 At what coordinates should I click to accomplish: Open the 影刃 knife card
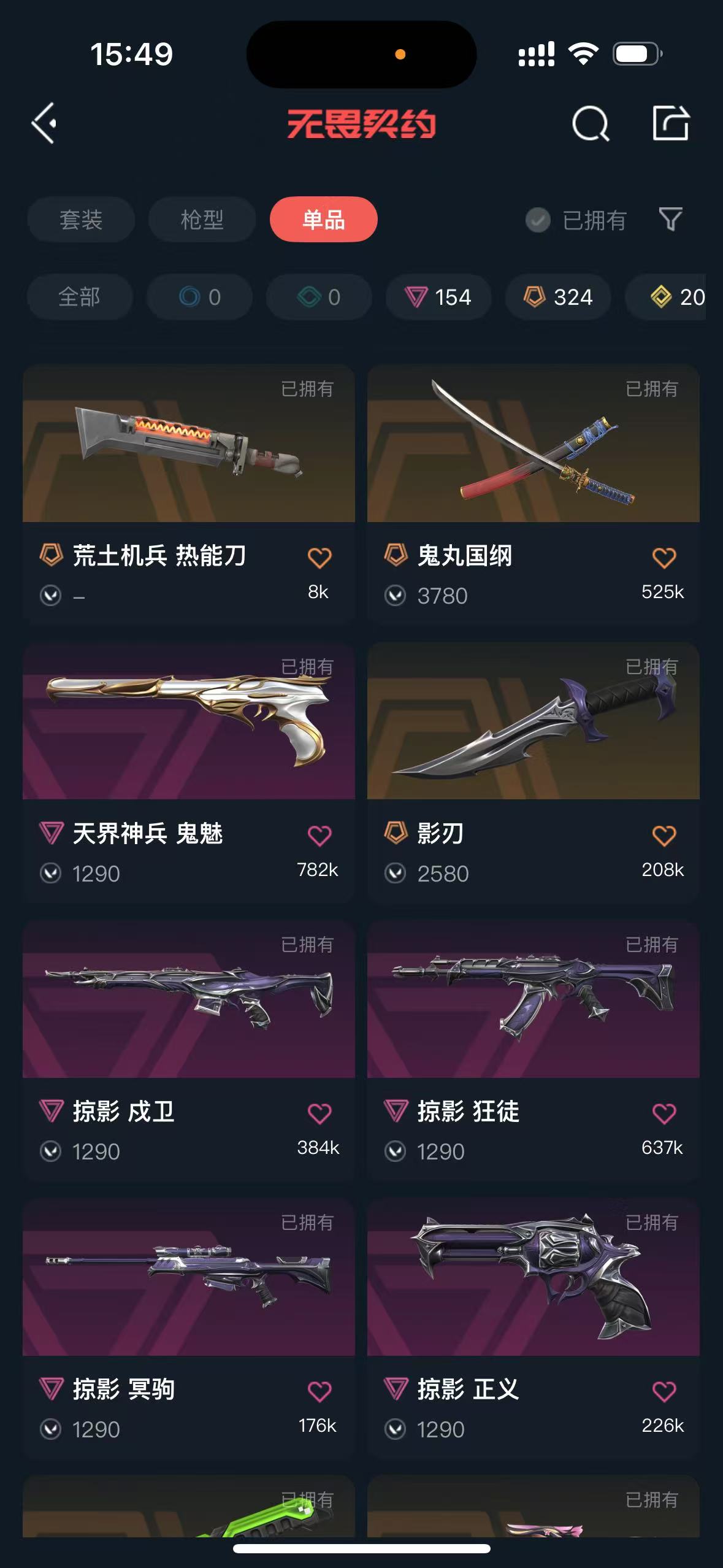[534, 772]
